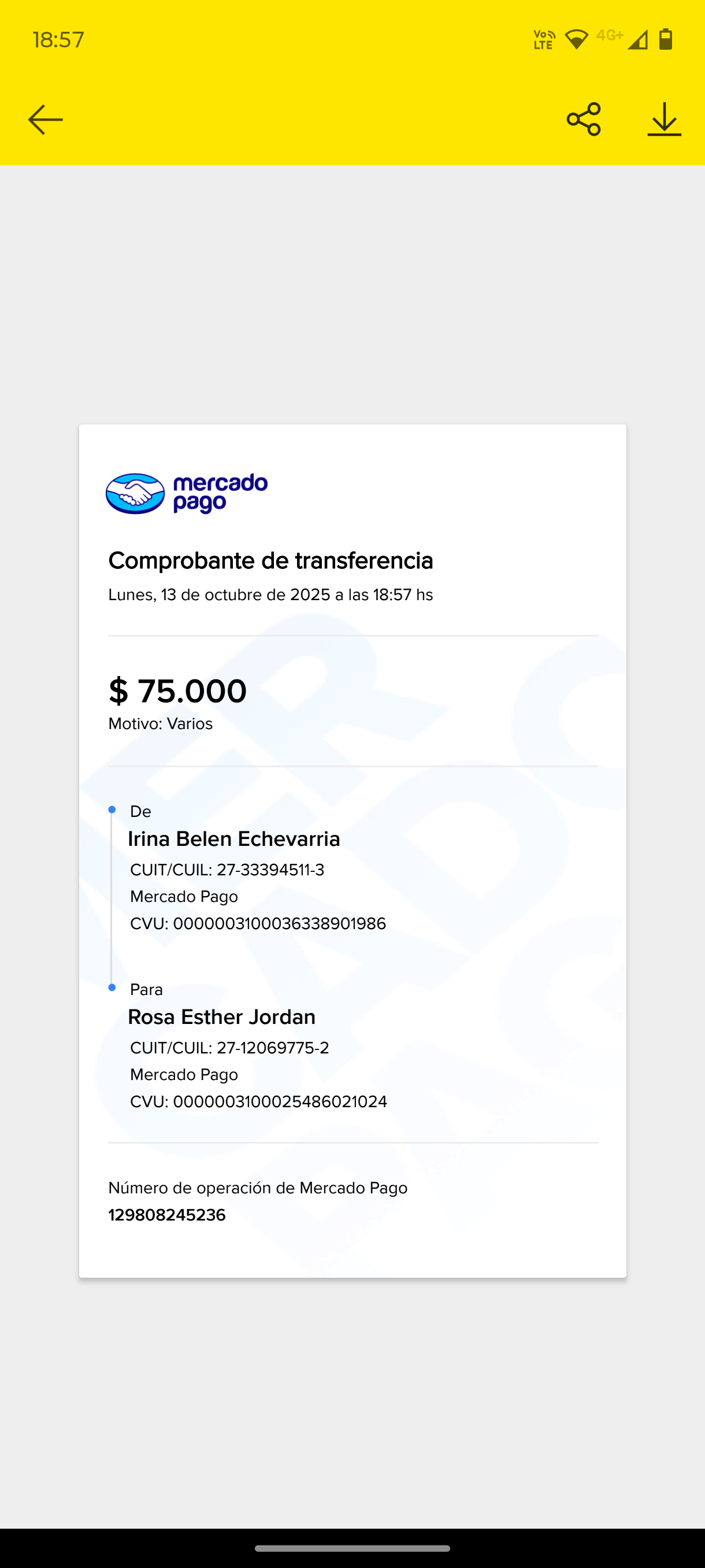Download the transfer receipt
The width and height of the screenshot is (705, 1568).
tap(663, 119)
